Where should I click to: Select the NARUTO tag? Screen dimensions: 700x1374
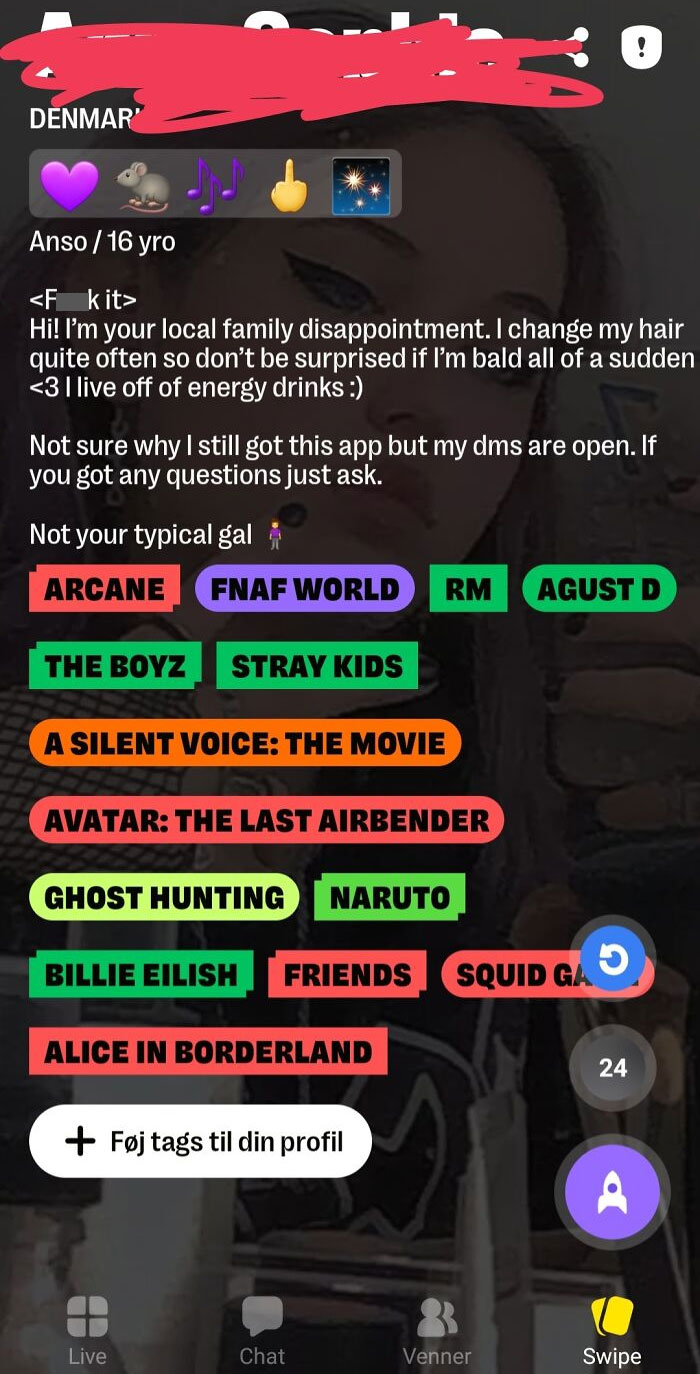coord(389,897)
